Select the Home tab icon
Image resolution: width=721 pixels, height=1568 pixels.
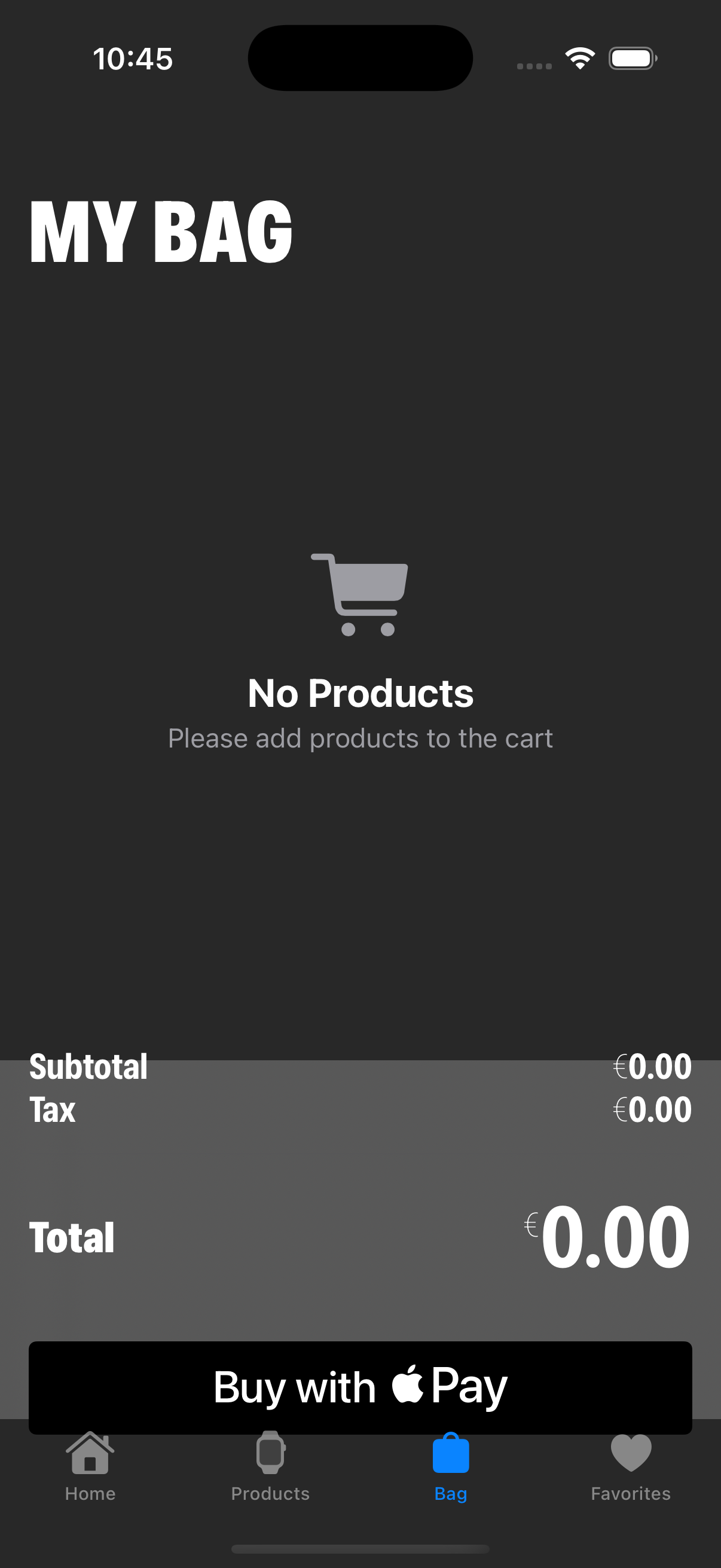pos(90,1455)
